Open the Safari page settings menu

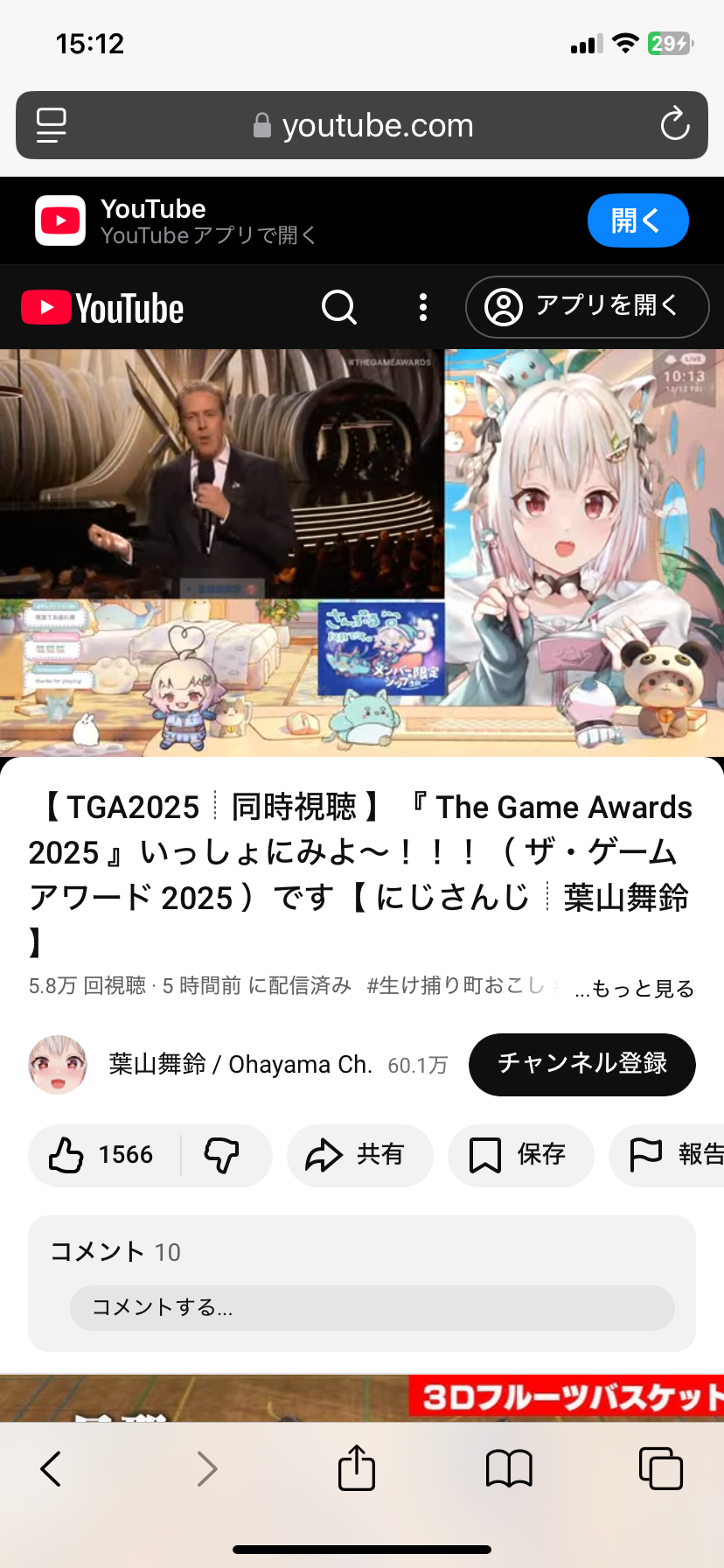52,125
